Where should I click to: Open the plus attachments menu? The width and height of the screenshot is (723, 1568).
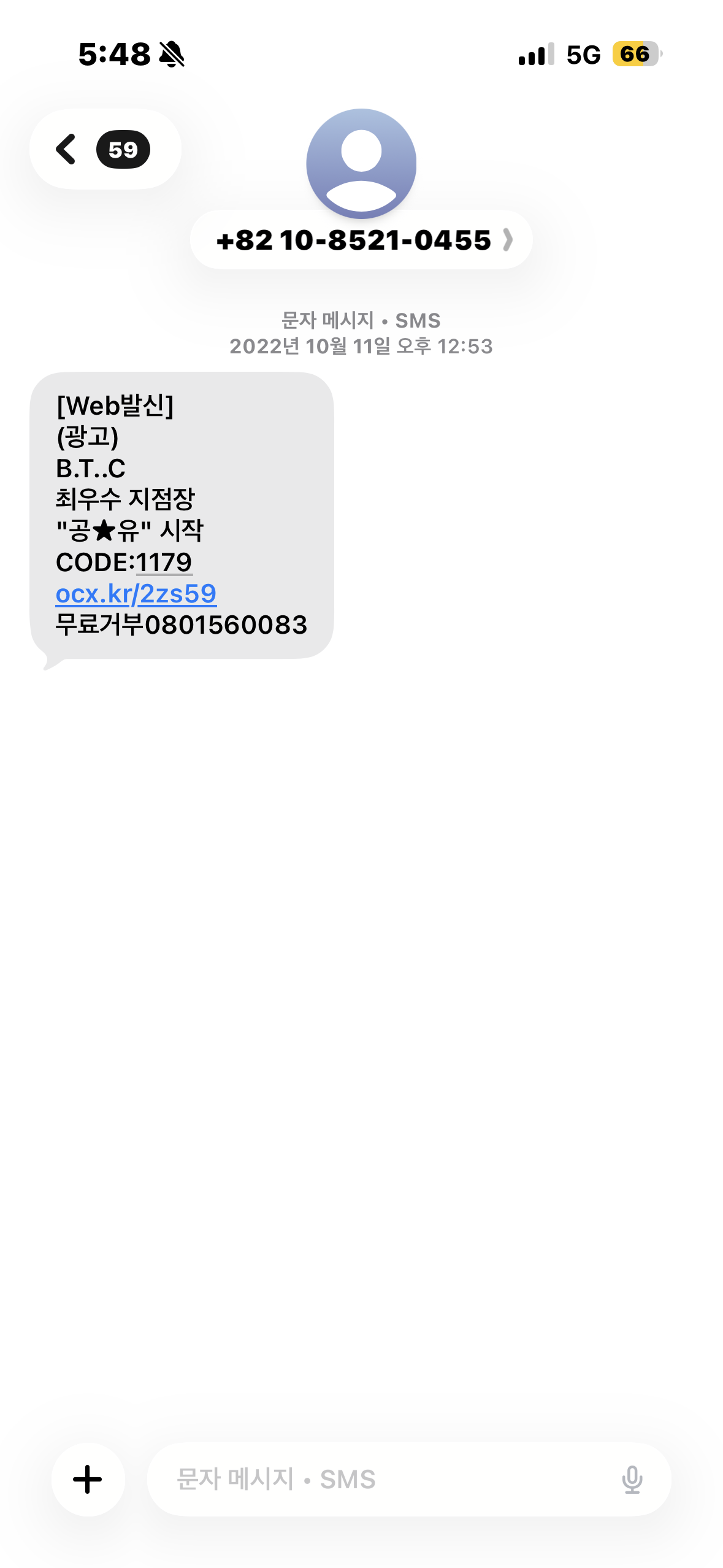click(88, 1479)
